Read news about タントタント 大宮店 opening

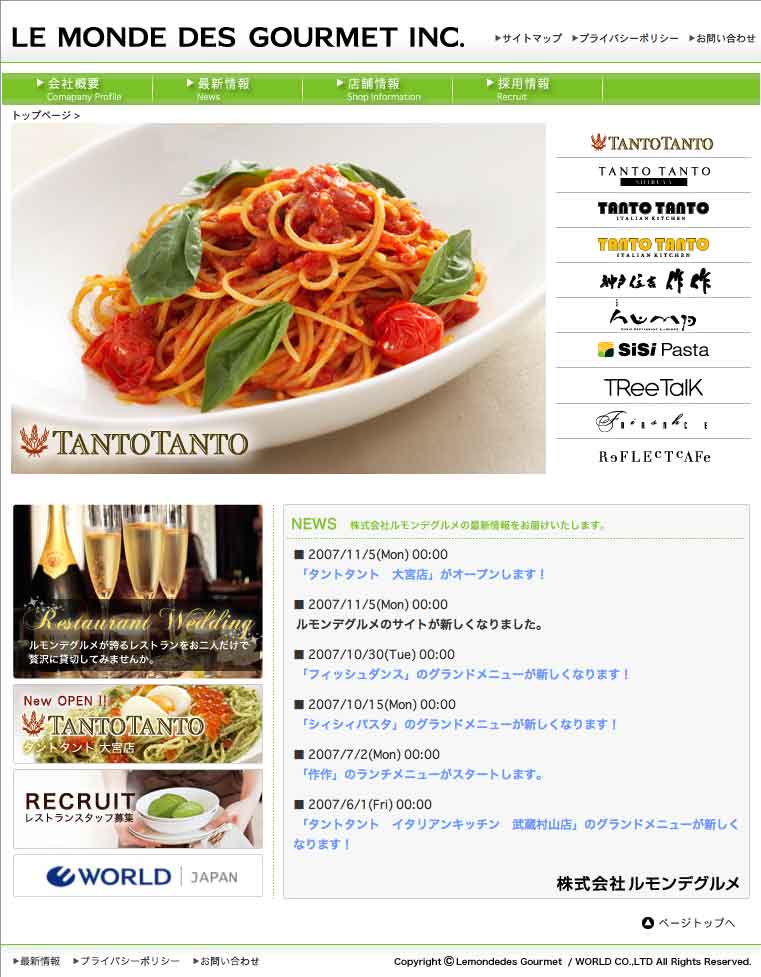tap(424, 575)
